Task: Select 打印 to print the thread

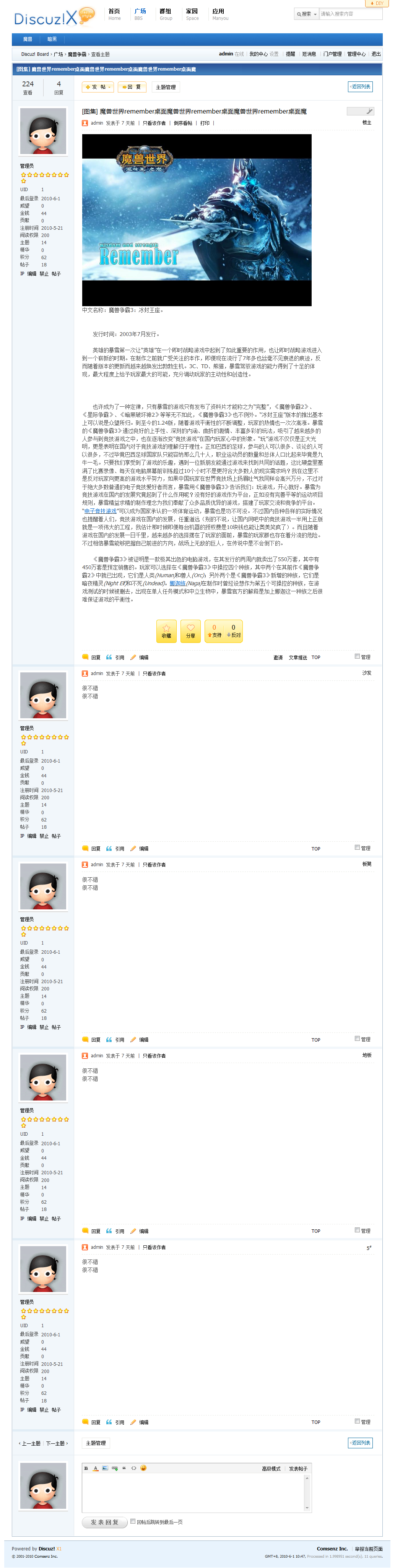Action: [x=205, y=123]
